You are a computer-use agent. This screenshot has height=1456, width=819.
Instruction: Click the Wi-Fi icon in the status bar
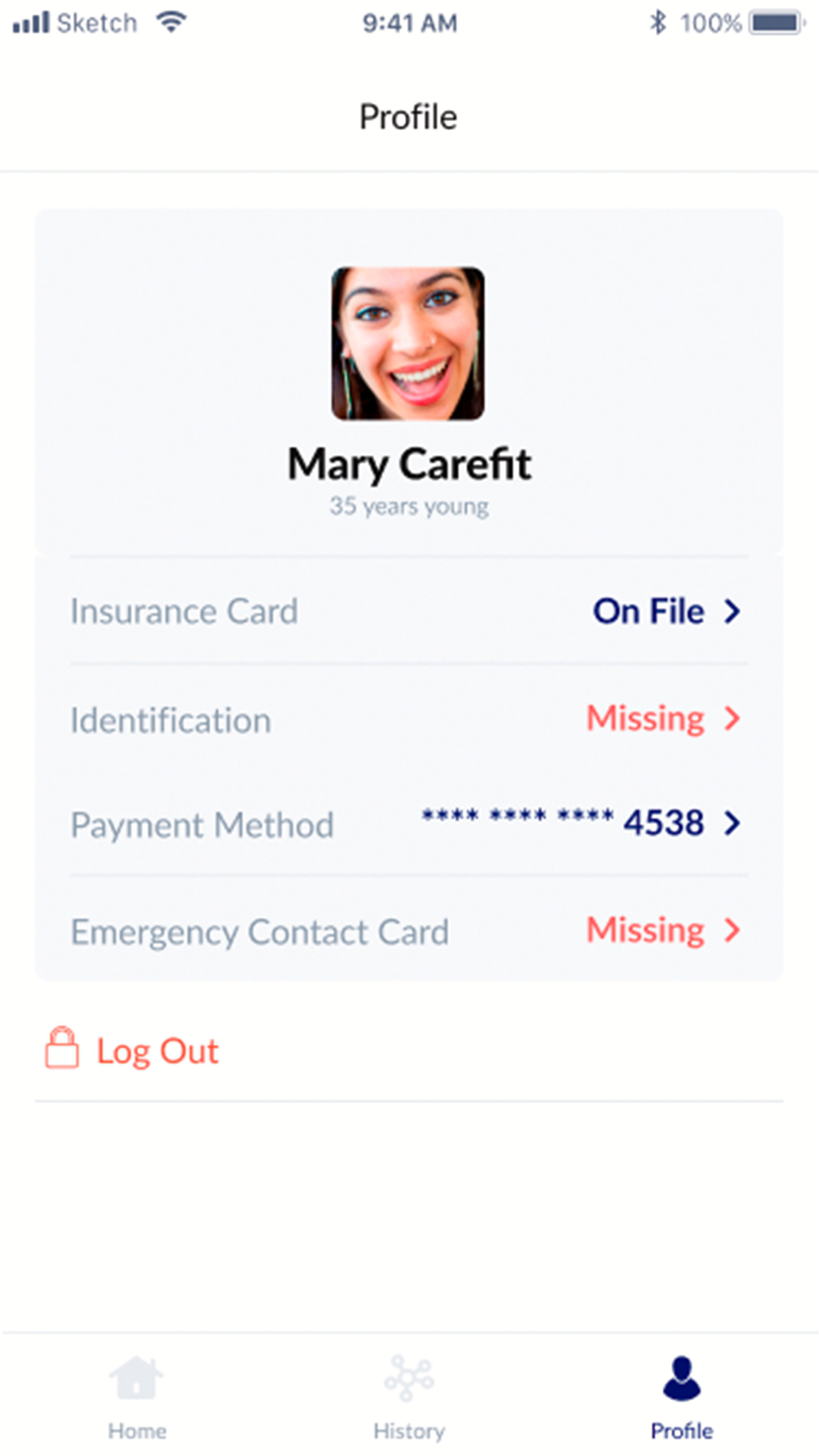click(x=170, y=22)
